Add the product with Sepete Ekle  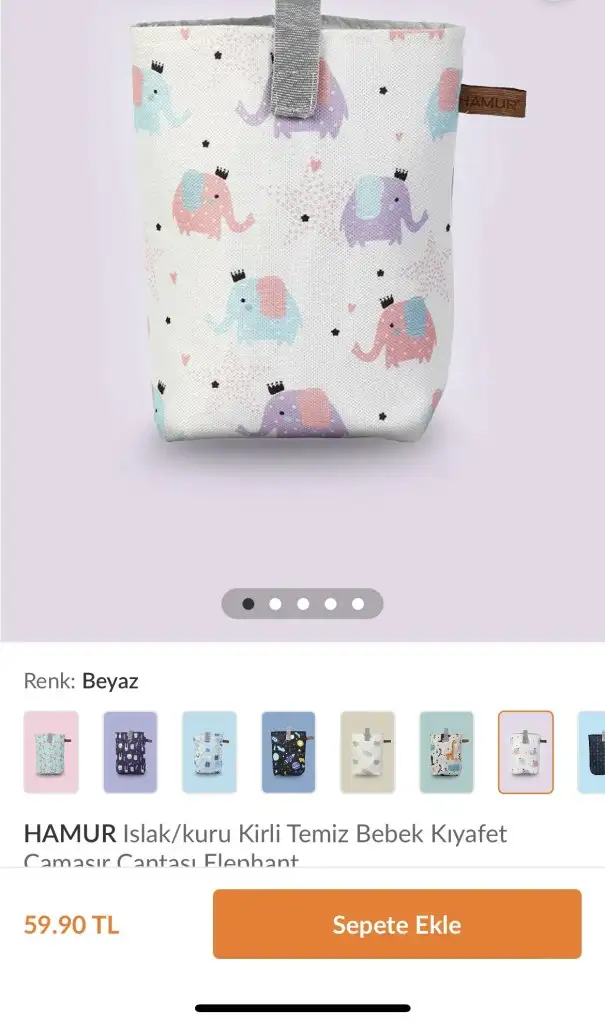[397, 923]
